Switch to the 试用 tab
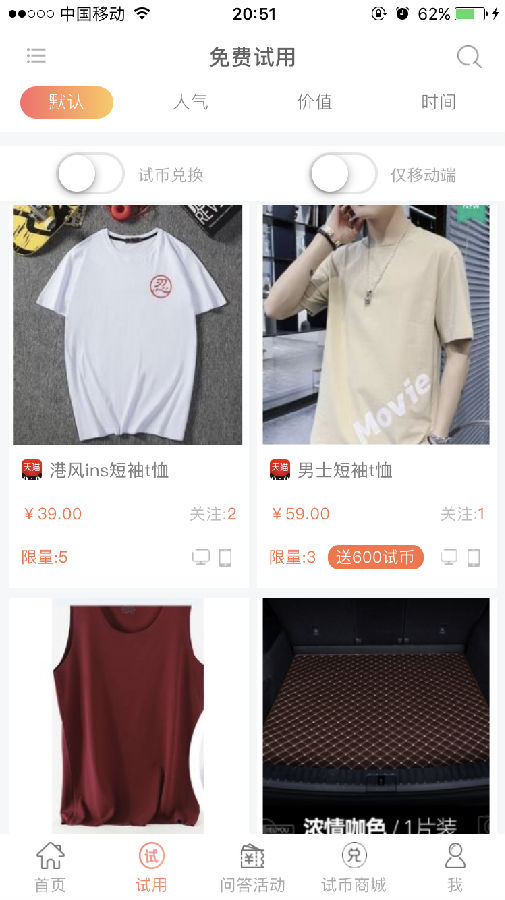This screenshot has height=900, width=505. (152, 867)
